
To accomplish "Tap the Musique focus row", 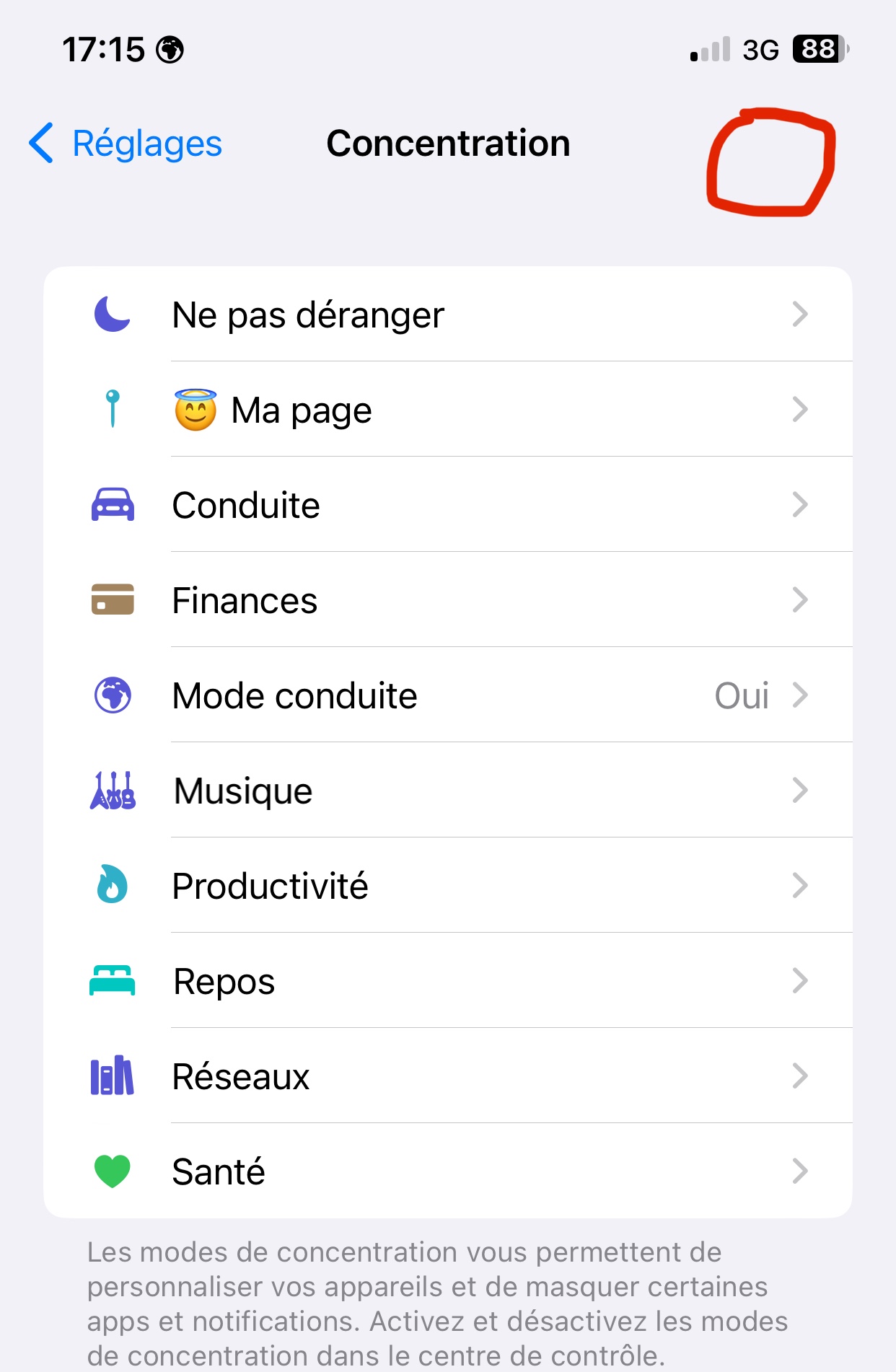I will click(447, 791).
